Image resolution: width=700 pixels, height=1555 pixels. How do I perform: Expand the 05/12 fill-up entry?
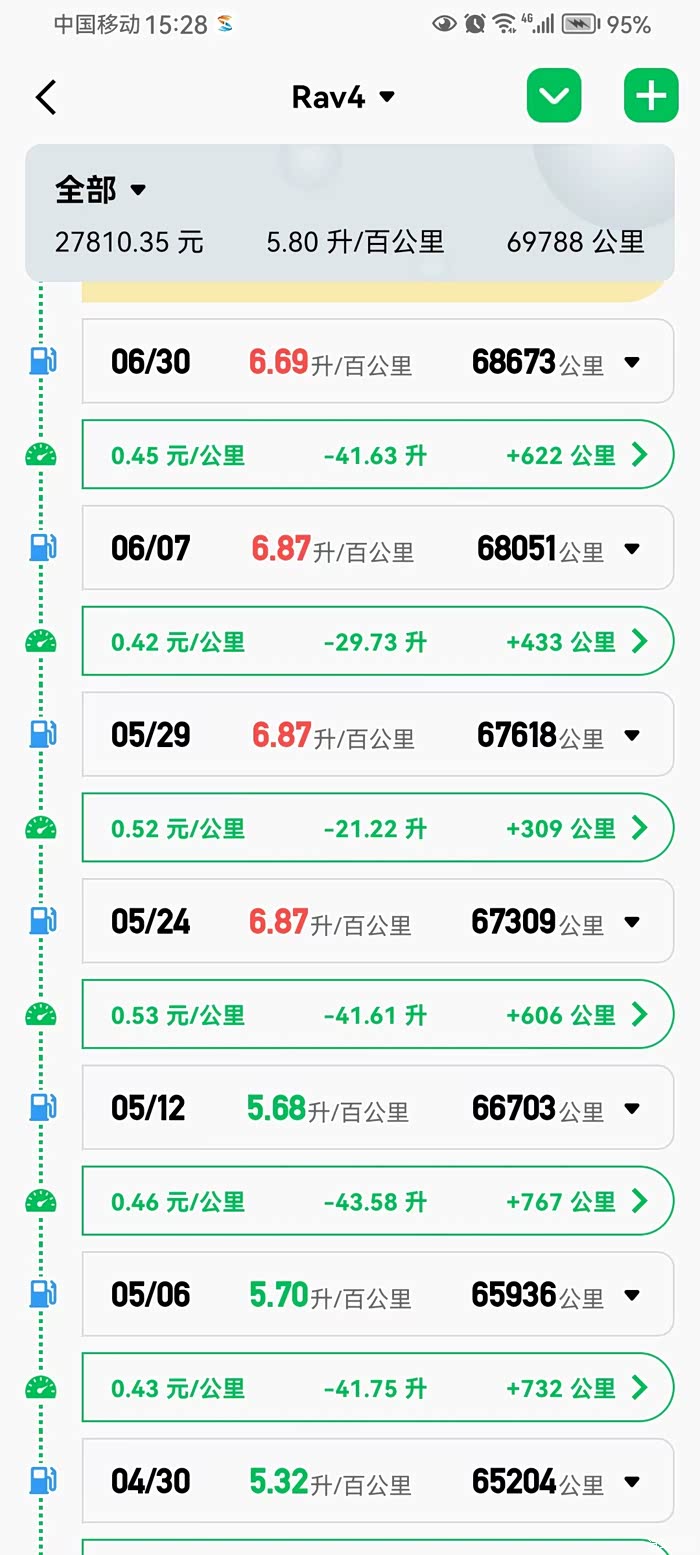click(x=632, y=1108)
